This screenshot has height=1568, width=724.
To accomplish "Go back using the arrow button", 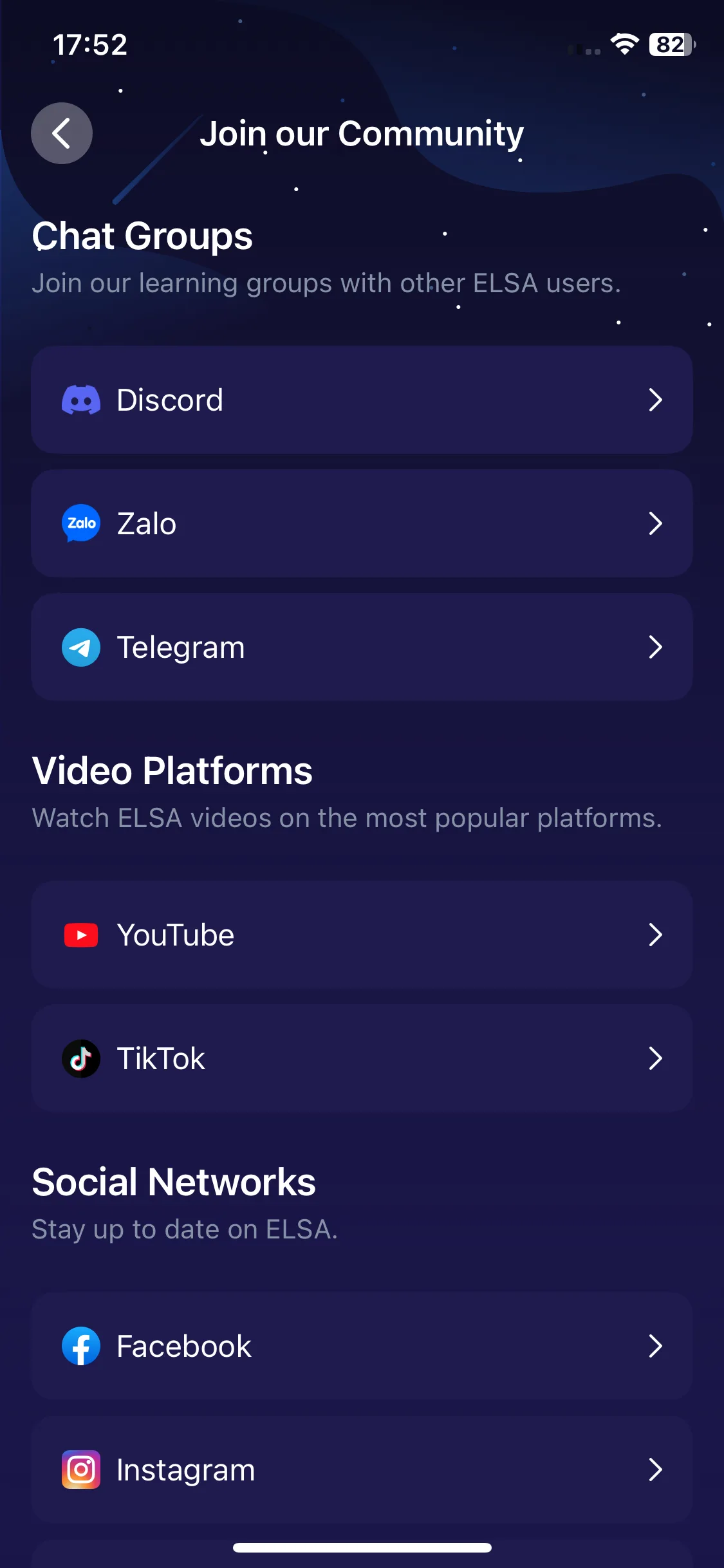I will click(x=62, y=133).
